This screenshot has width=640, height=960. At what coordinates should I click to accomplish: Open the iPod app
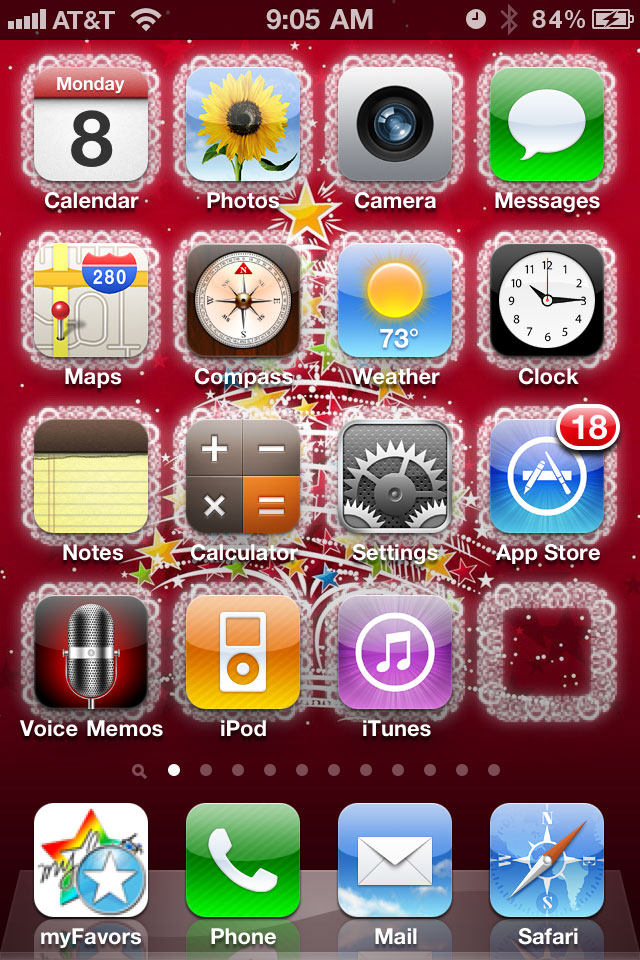pyautogui.click(x=243, y=652)
